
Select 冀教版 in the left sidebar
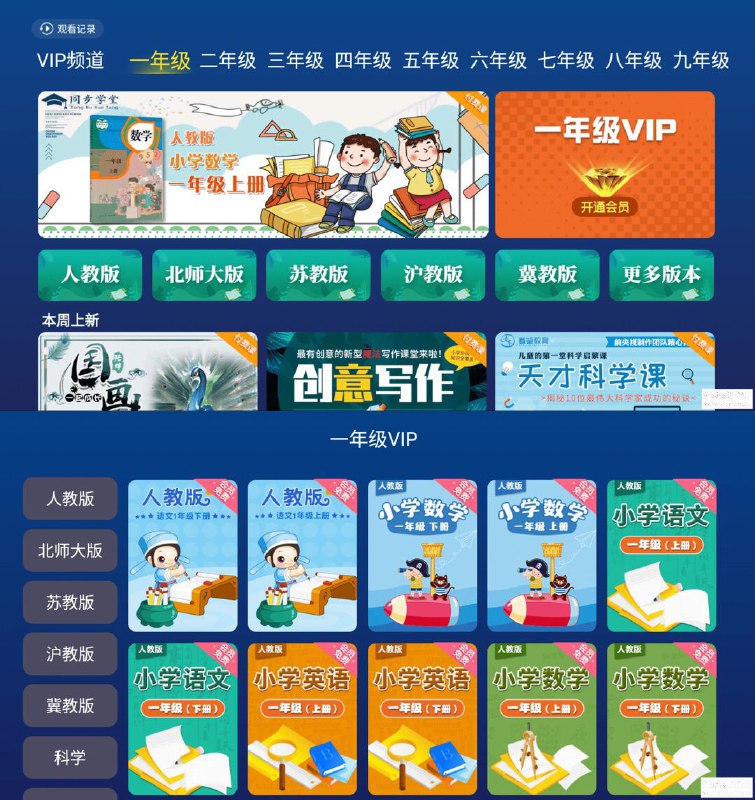click(x=69, y=705)
